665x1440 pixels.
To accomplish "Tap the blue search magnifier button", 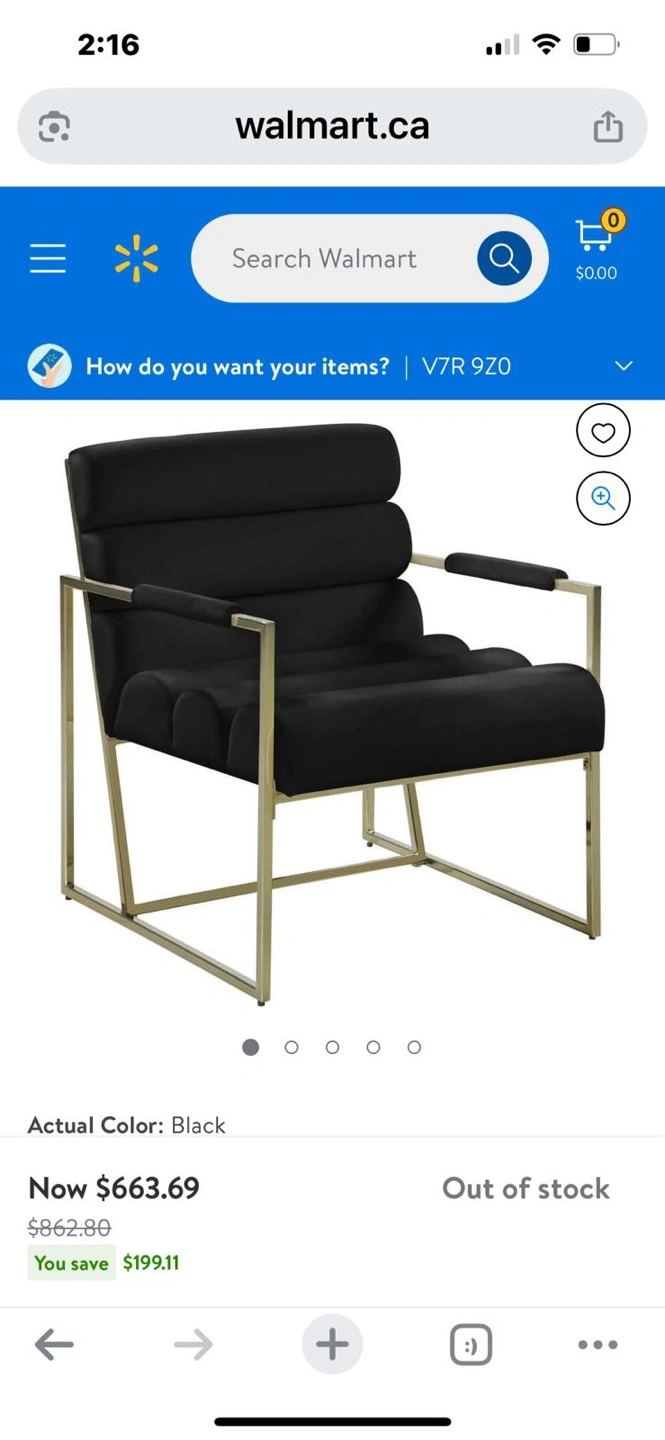I will point(504,258).
